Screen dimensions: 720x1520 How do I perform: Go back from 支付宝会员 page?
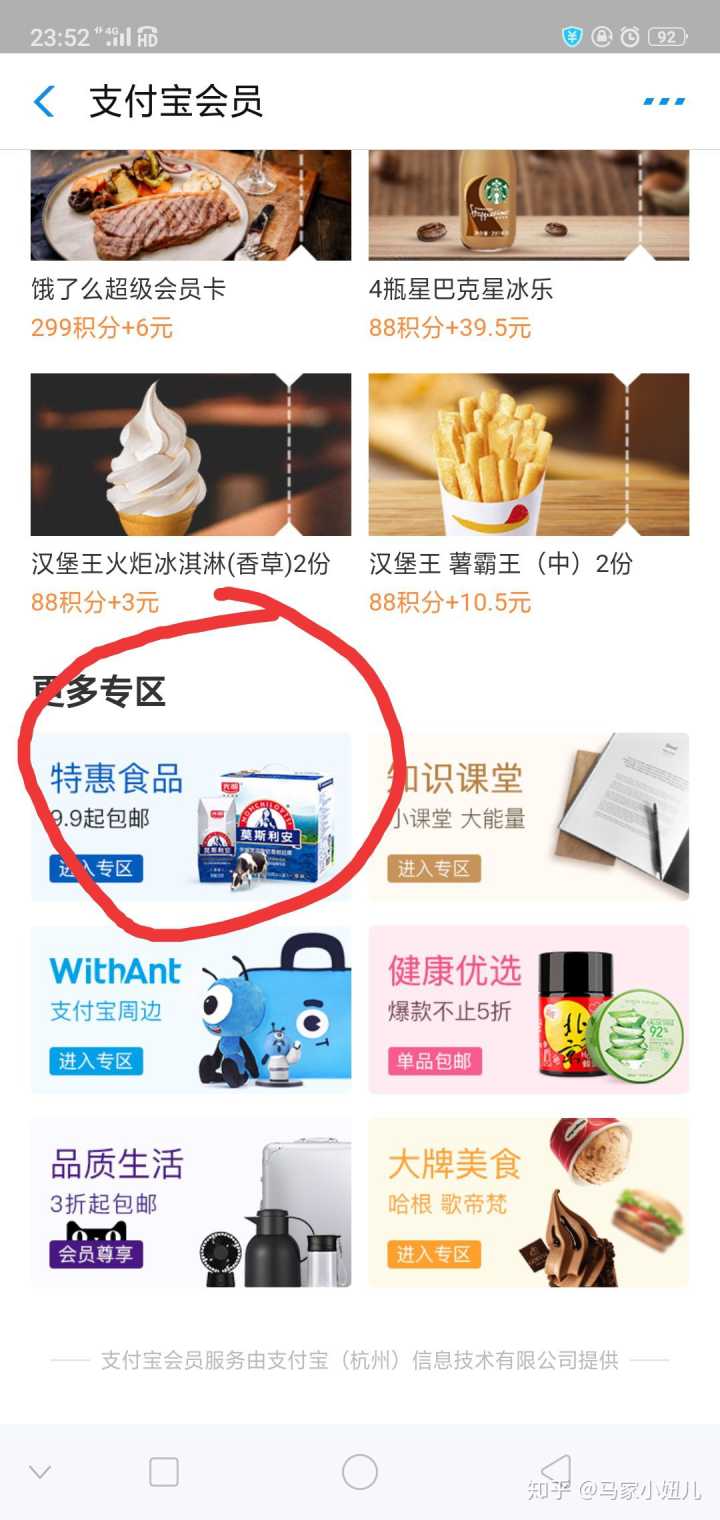[44, 102]
